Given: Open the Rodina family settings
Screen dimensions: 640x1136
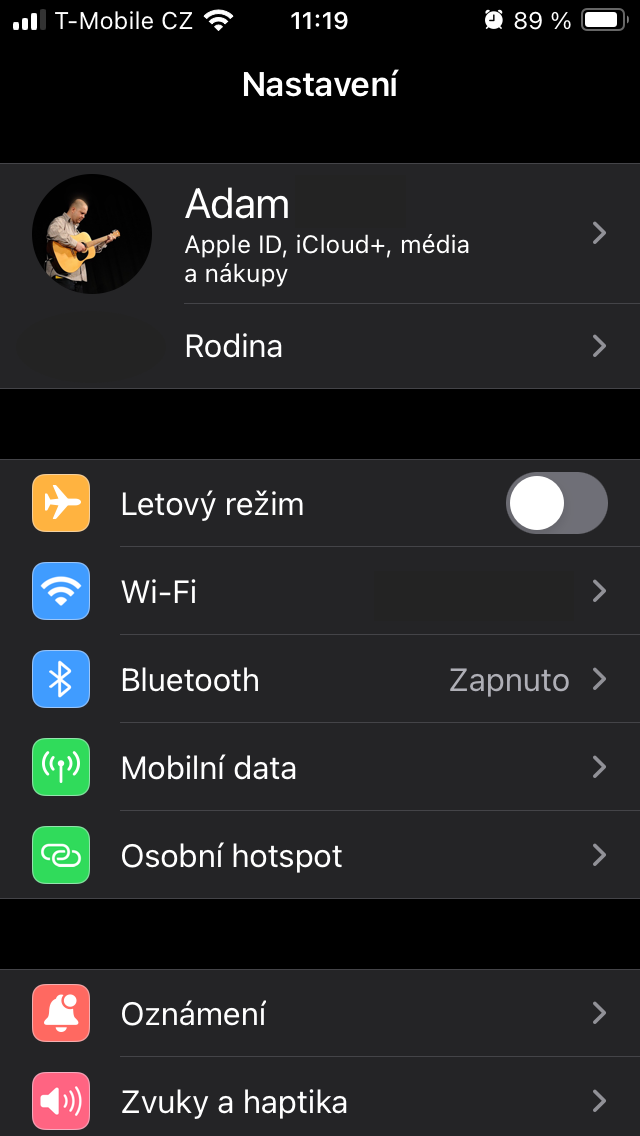Looking at the screenshot, I should [320, 346].
